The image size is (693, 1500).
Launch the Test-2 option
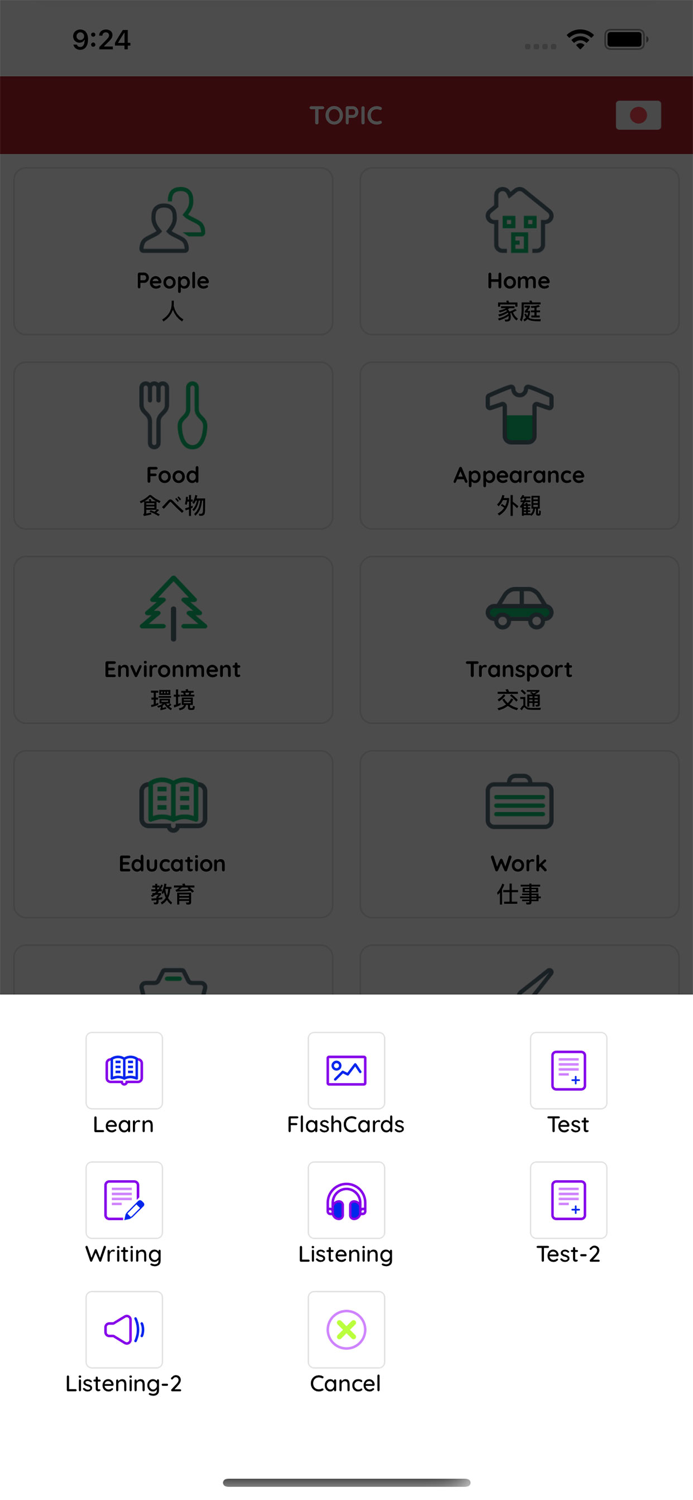tap(568, 1200)
